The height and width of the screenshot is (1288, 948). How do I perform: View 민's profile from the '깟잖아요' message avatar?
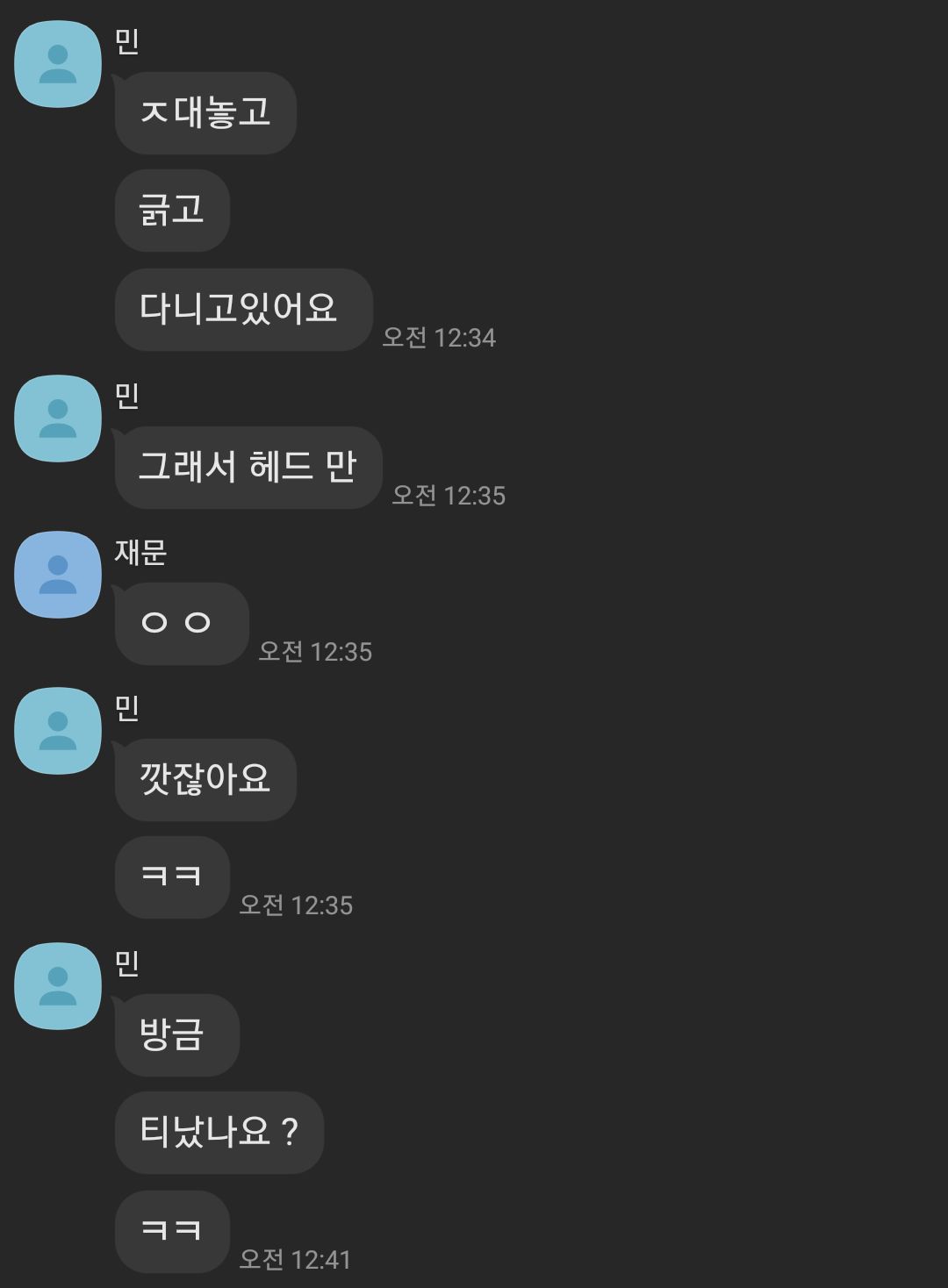[x=58, y=731]
